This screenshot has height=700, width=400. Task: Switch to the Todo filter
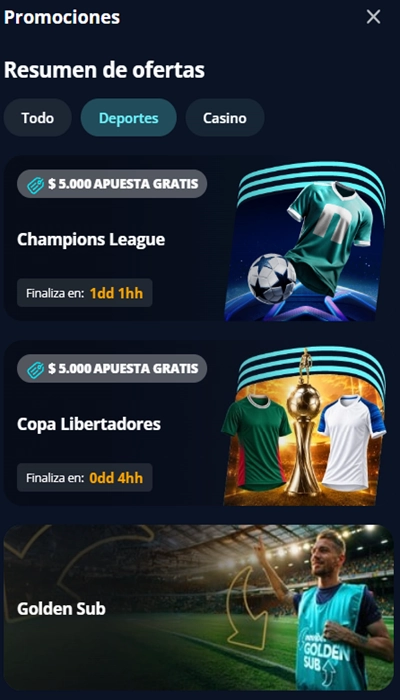tap(38, 118)
